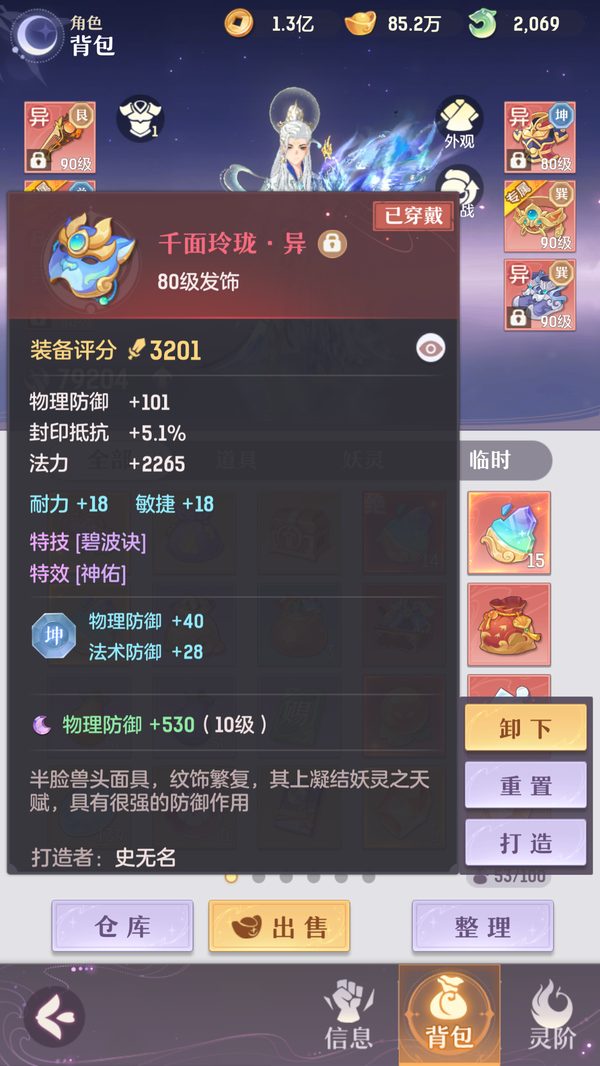
Task: Open the crystal item with count 15
Action: coord(509,533)
